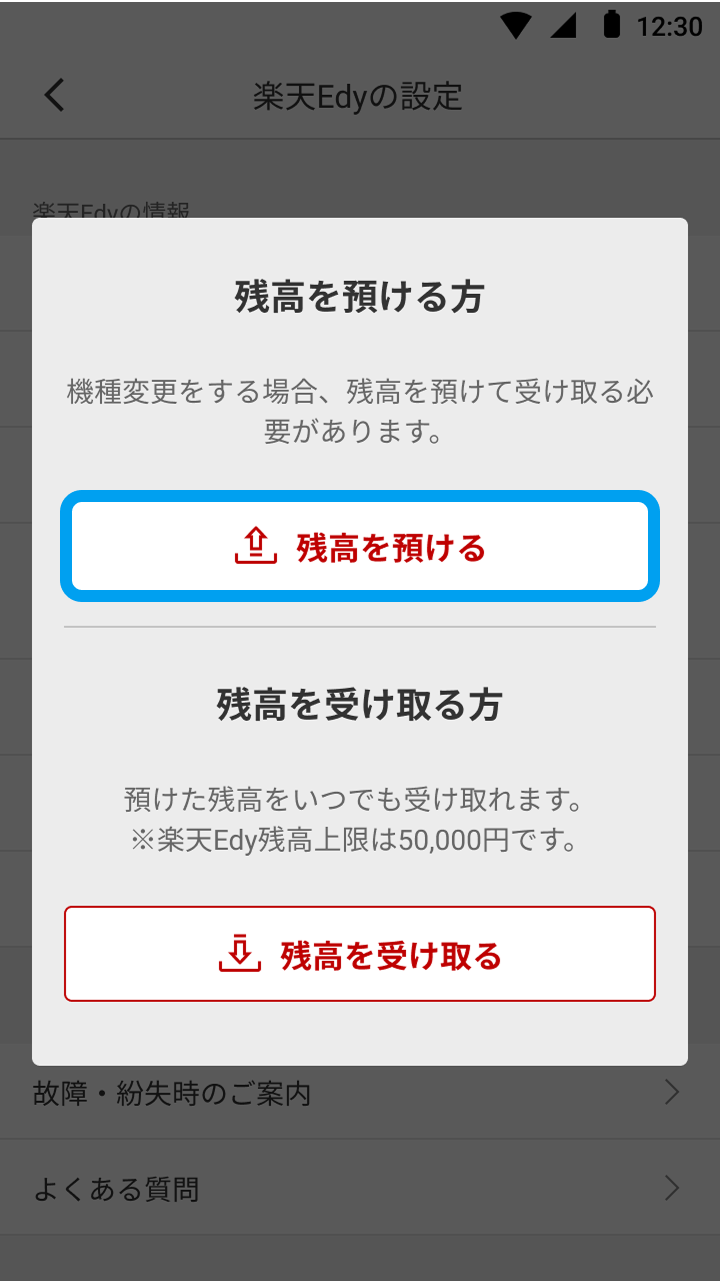720x1281 pixels.
Task: Tap the 残高を預ける button
Action: (x=360, y=548)
